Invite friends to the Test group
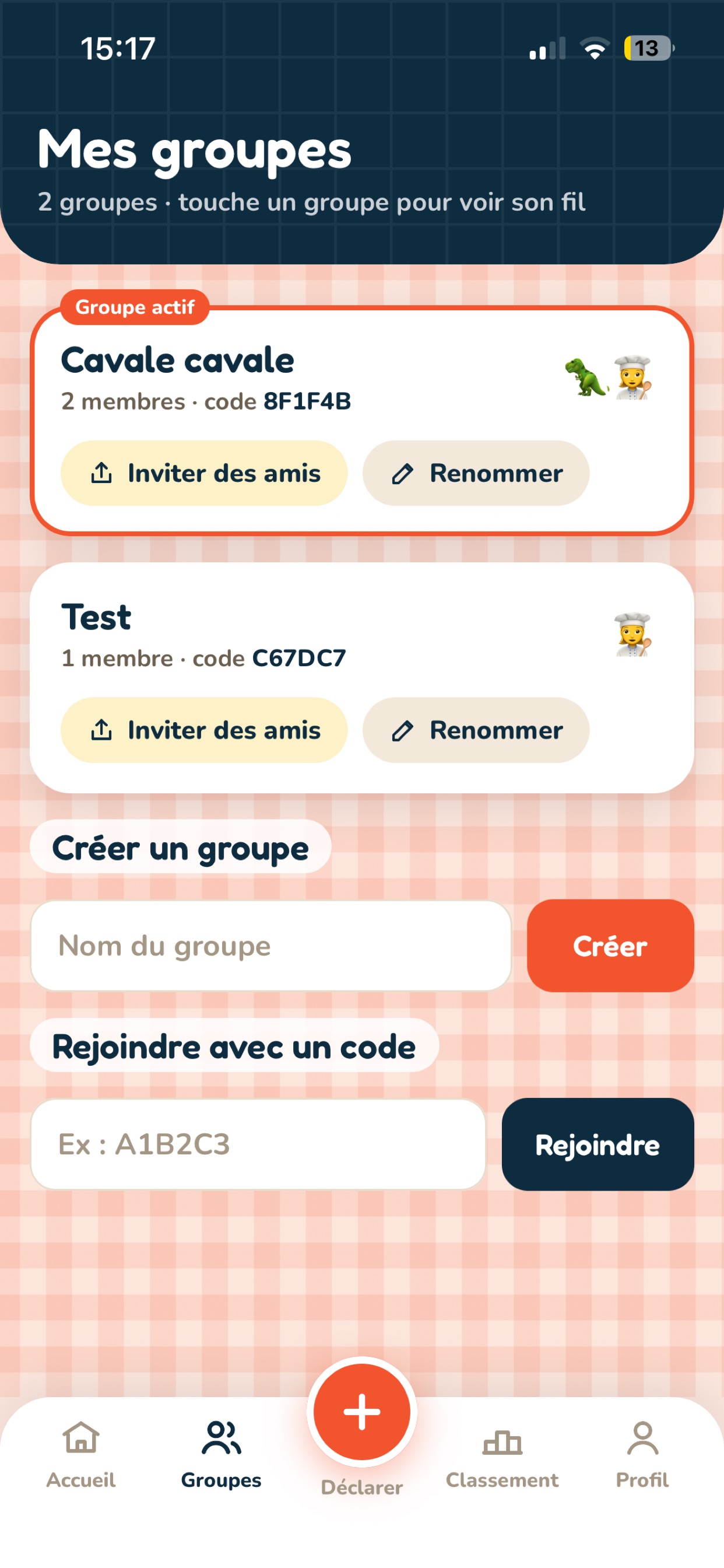The width and height of the screenshot is (724, 1568). tap(204, 730)
